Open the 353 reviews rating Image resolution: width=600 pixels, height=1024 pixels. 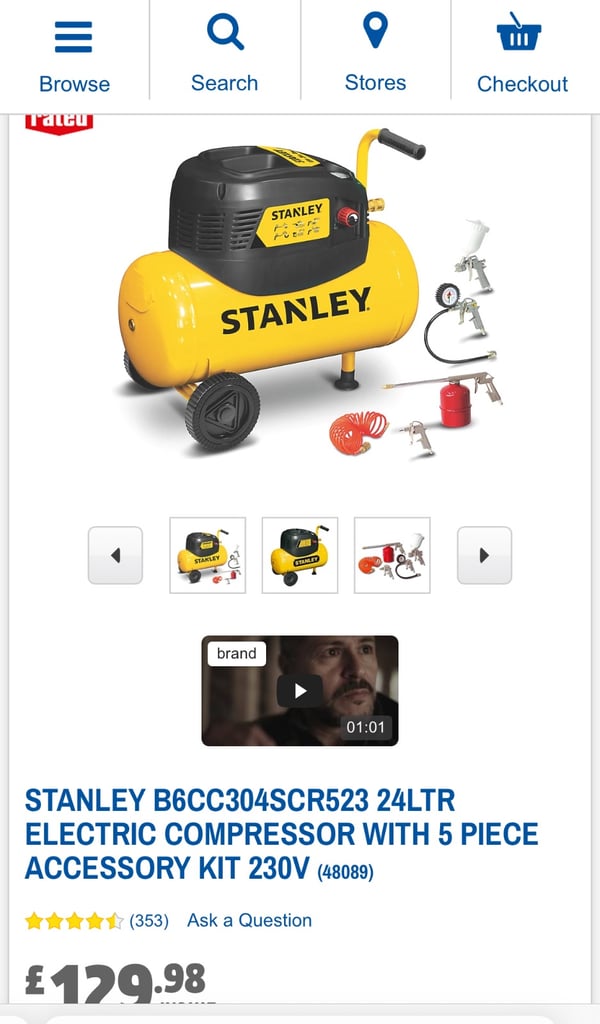tap(97, 921)
